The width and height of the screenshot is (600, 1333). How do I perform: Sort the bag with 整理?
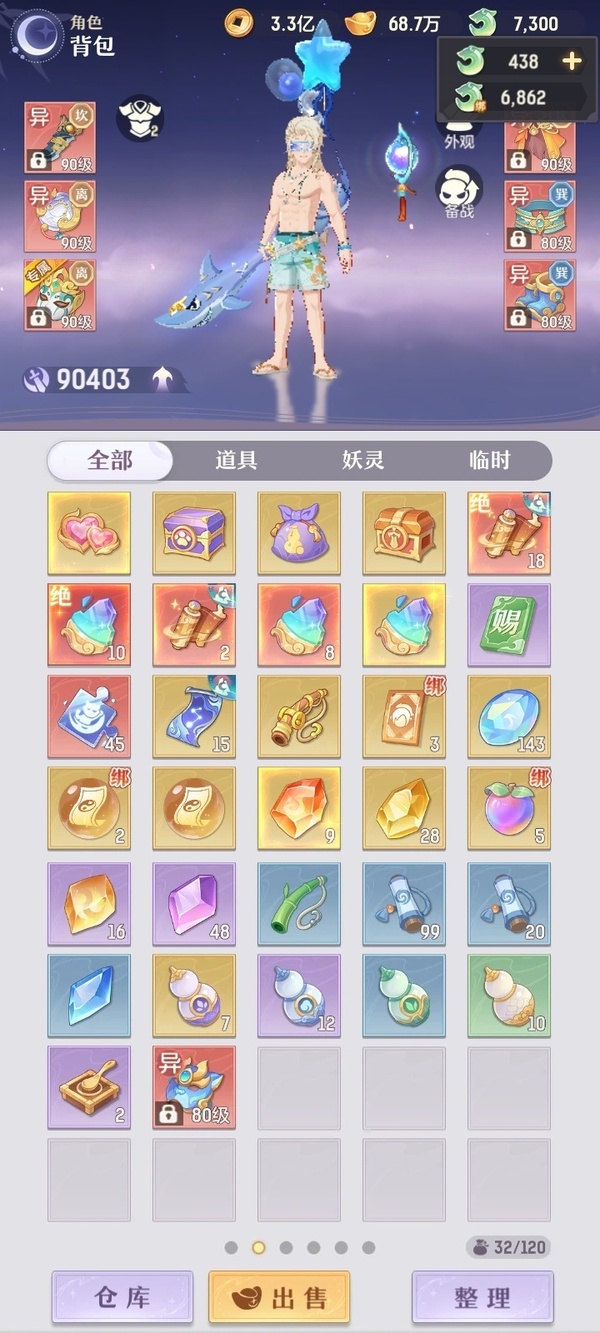point(482,1297)
